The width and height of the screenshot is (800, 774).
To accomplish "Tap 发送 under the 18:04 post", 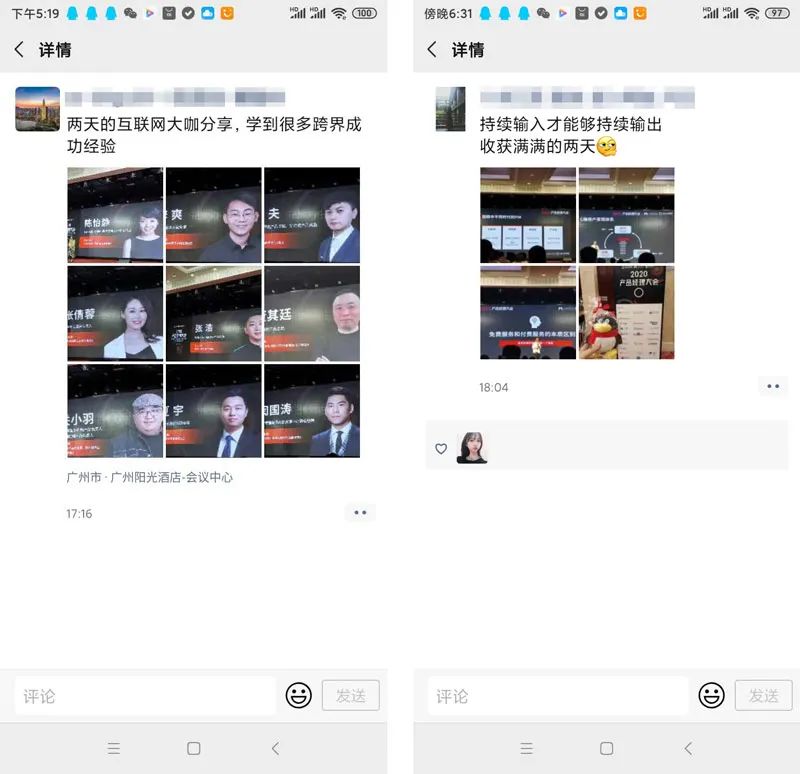I will [763, 695].
